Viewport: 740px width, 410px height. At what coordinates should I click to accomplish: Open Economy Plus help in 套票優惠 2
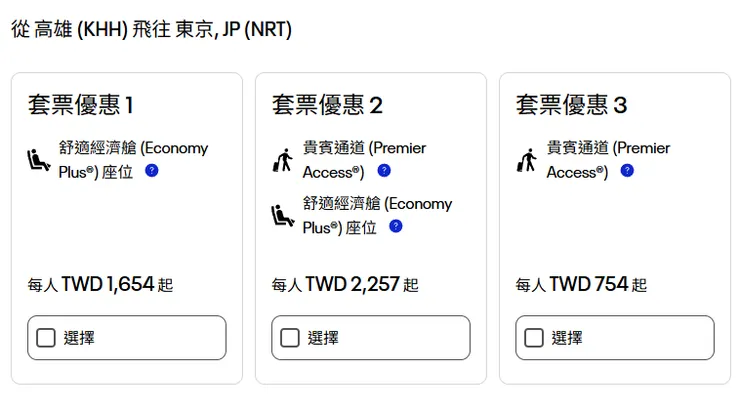[x=396, y=226]
